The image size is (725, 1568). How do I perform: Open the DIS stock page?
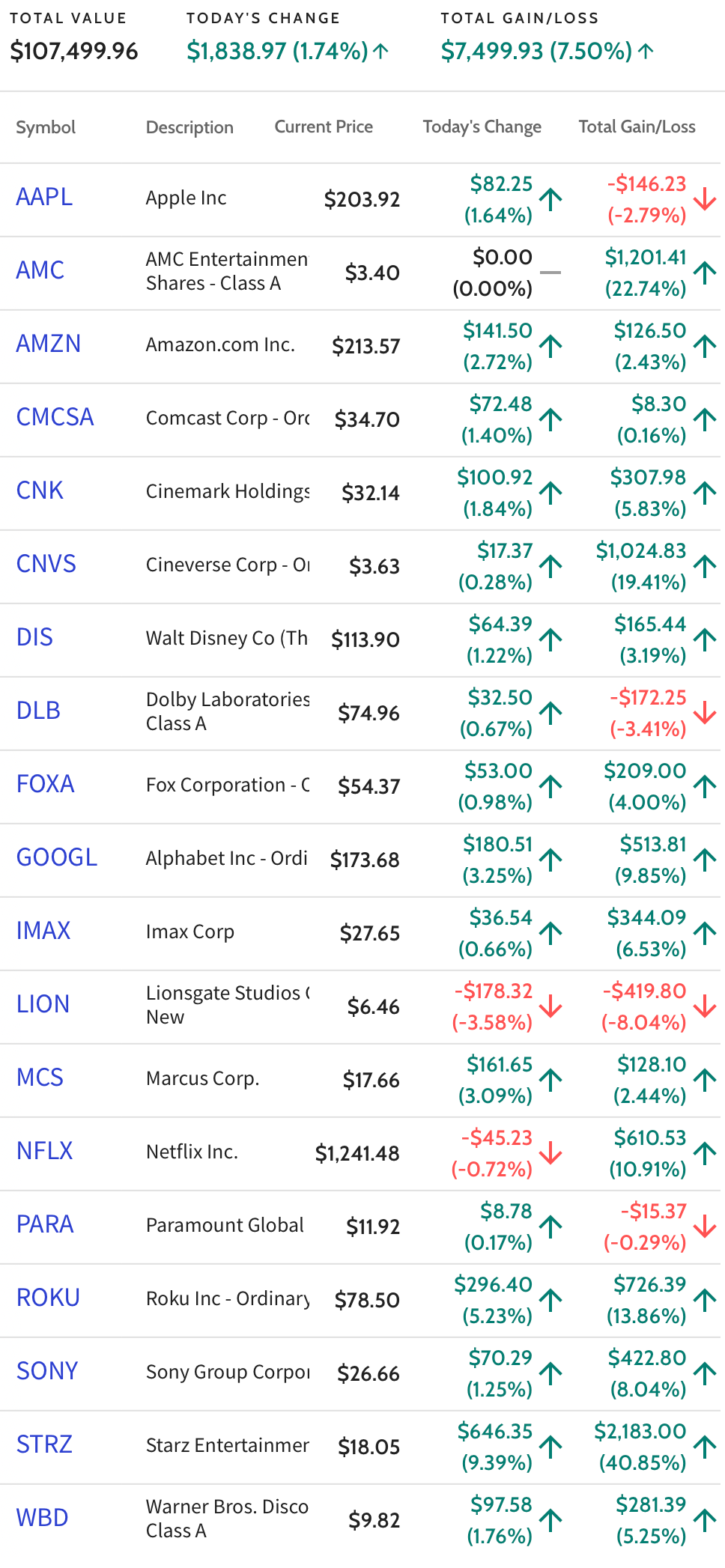click(34, 637)
